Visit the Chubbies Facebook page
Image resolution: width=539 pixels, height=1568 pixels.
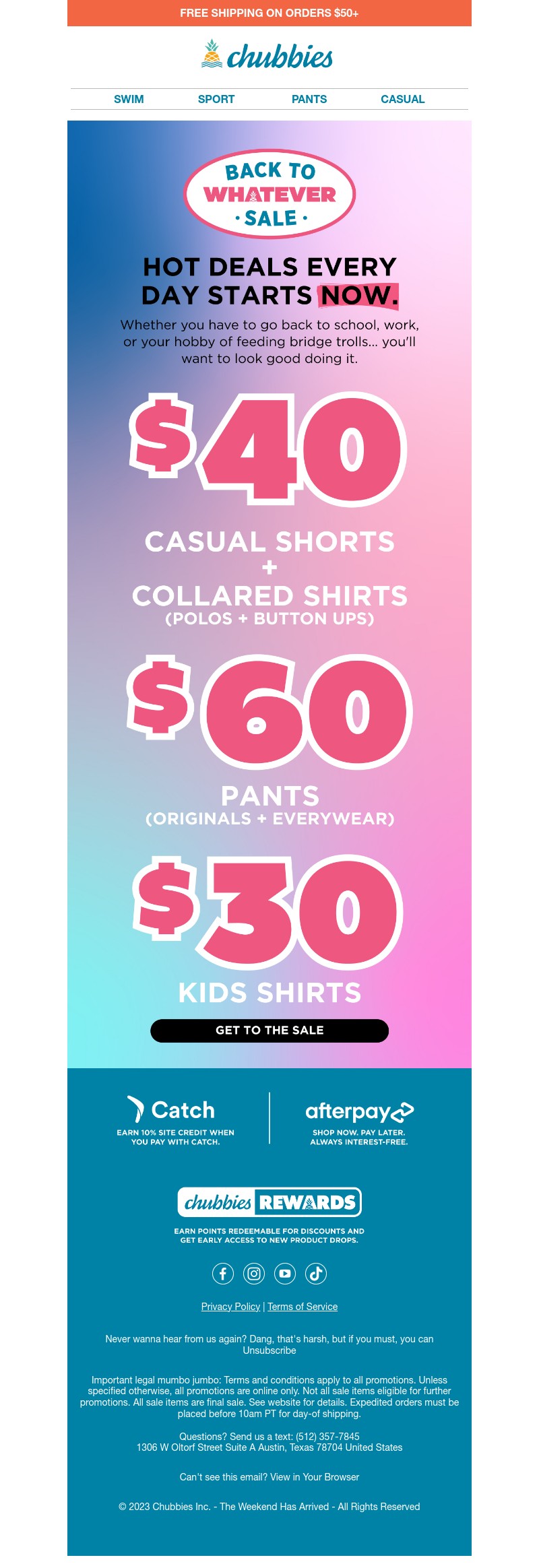pyautogui.click(x=223, y=1274)
